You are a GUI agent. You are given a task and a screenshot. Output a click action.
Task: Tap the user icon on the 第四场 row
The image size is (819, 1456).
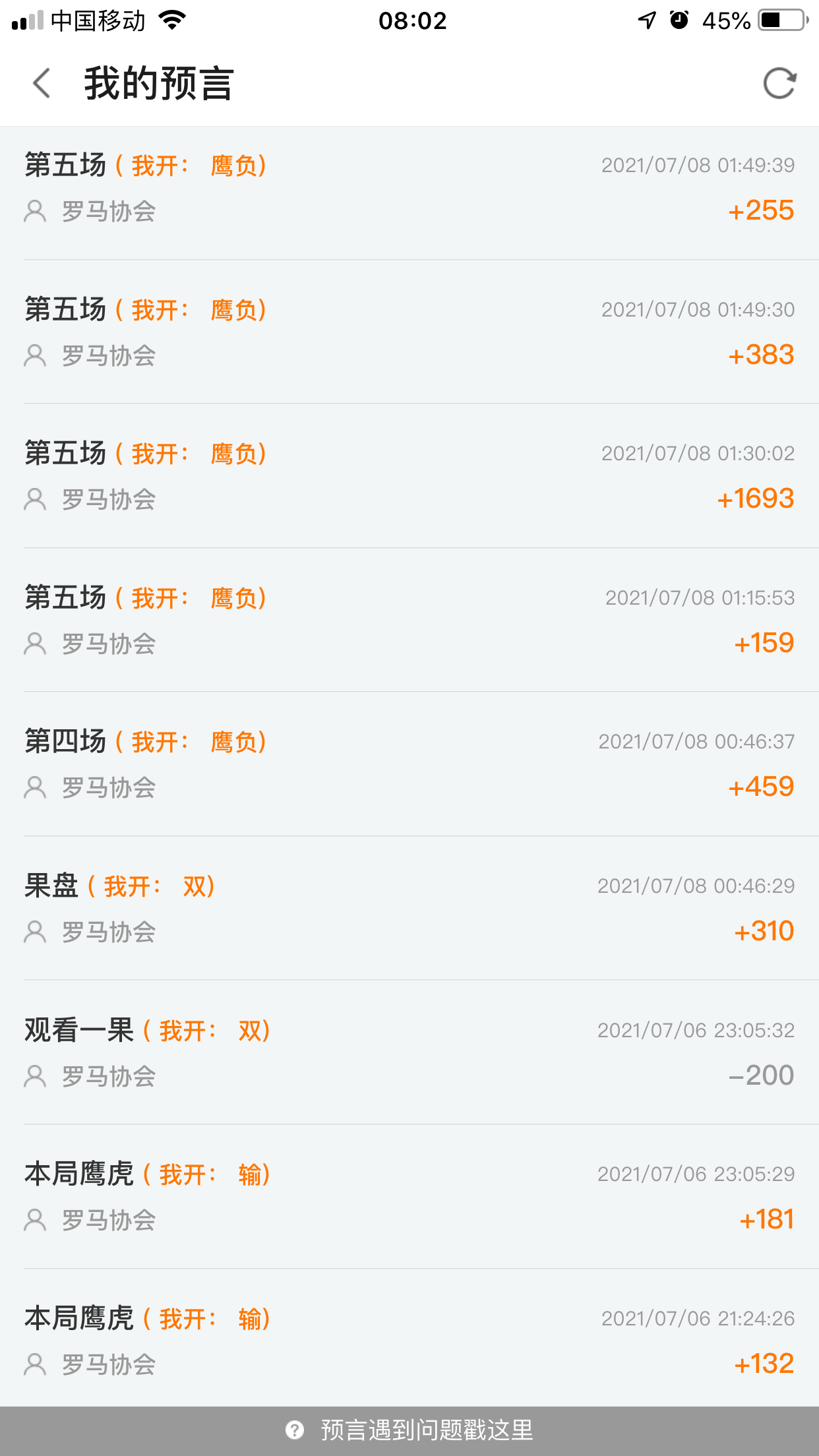[x=34, y=787]
